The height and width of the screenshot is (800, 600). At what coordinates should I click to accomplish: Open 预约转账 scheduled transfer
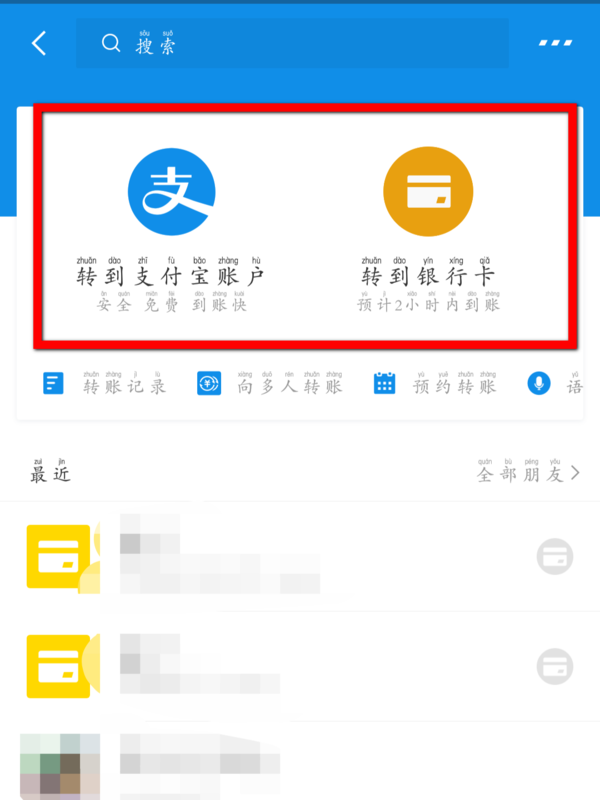pos(435,384)
